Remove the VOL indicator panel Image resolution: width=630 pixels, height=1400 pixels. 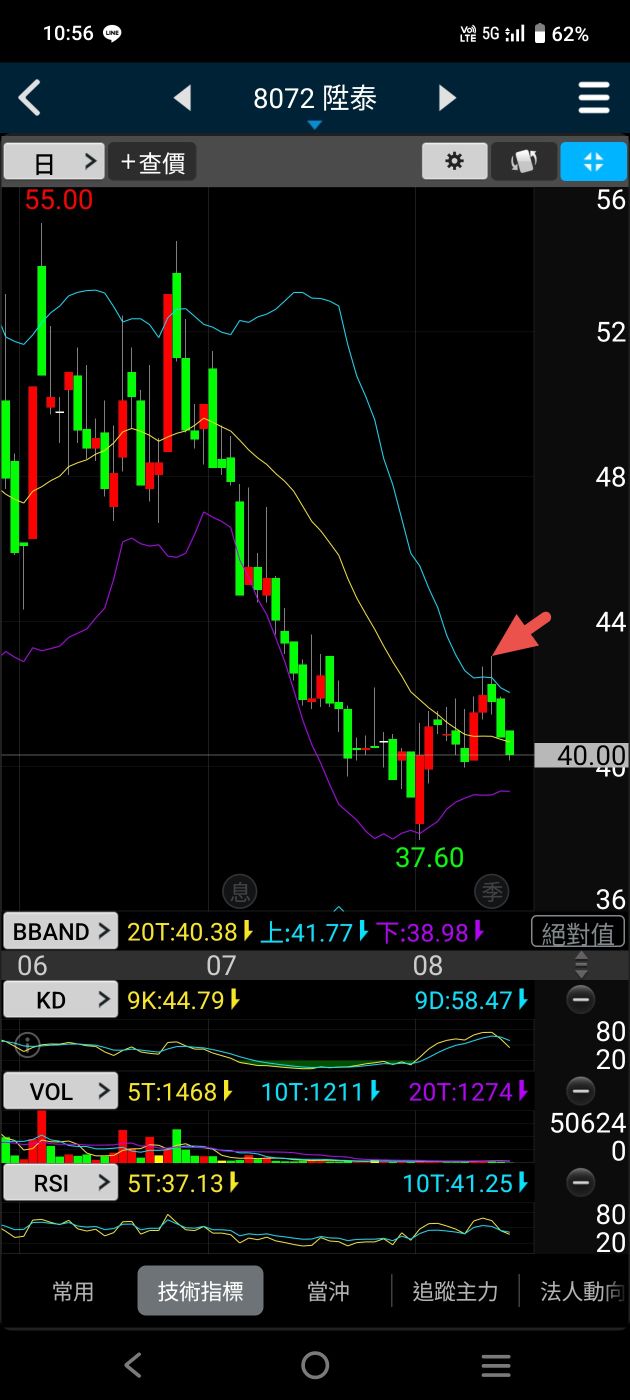coord(580,1090)
